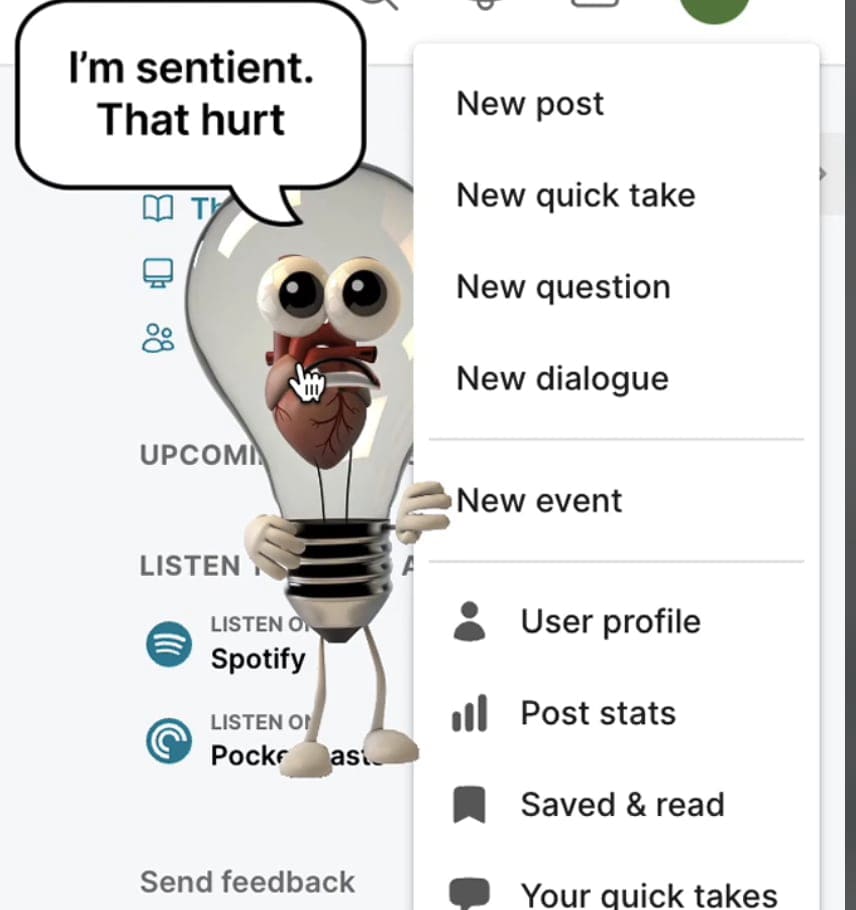The height and width of the screenshot is (910, 856).
Task: Tap the Send feedback link
Action: [247, 882]
